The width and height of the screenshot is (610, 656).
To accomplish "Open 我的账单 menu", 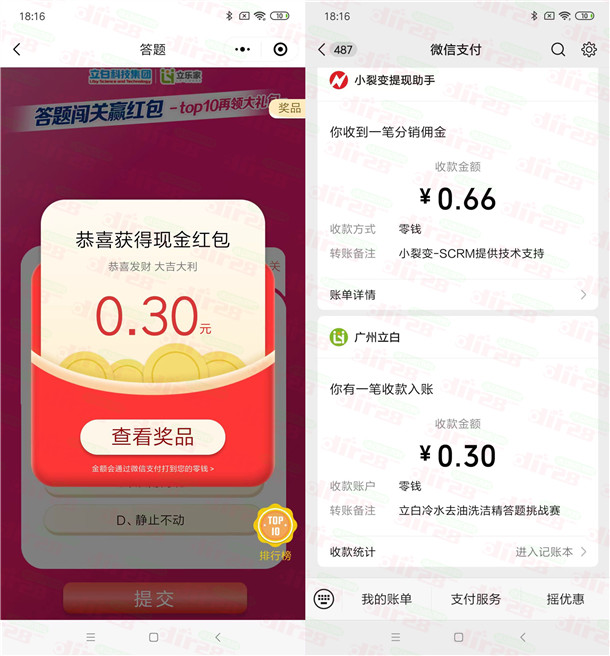I will tap(386, 598).
